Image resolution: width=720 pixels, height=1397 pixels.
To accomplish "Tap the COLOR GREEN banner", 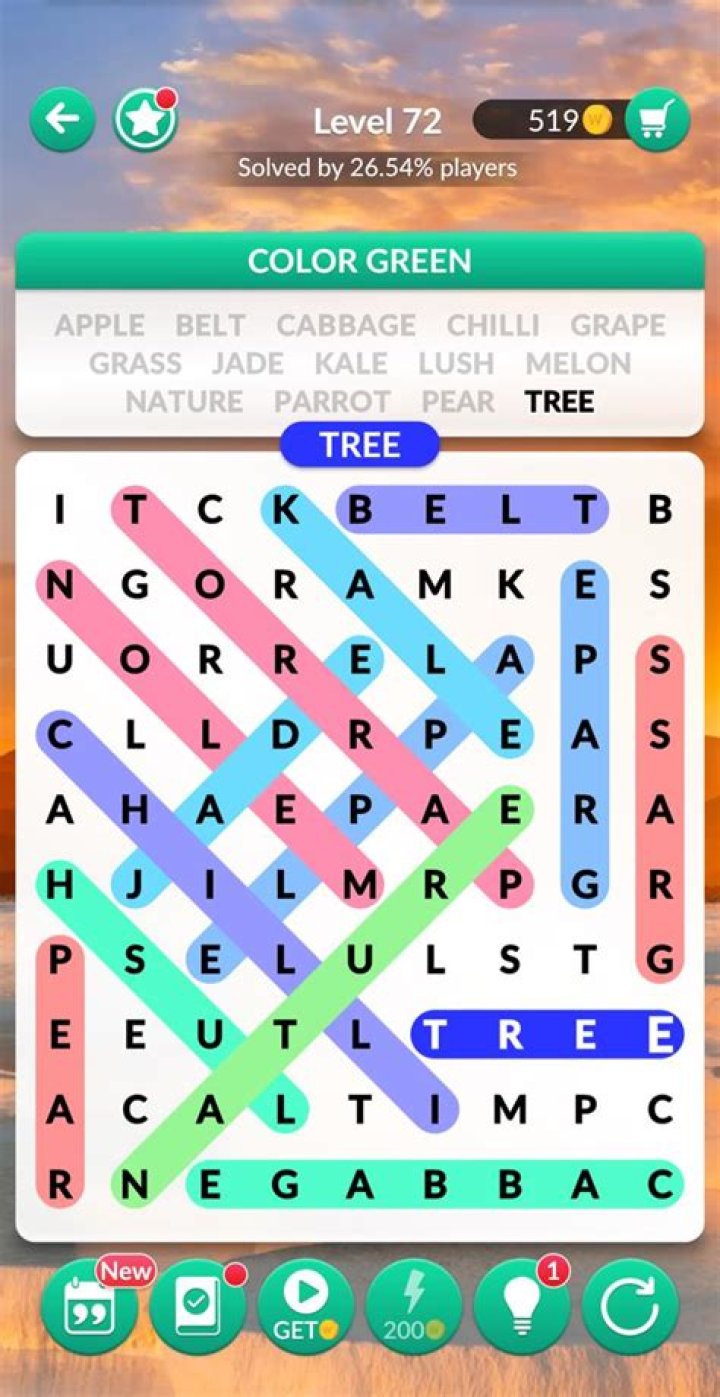I will pos(360,261).
